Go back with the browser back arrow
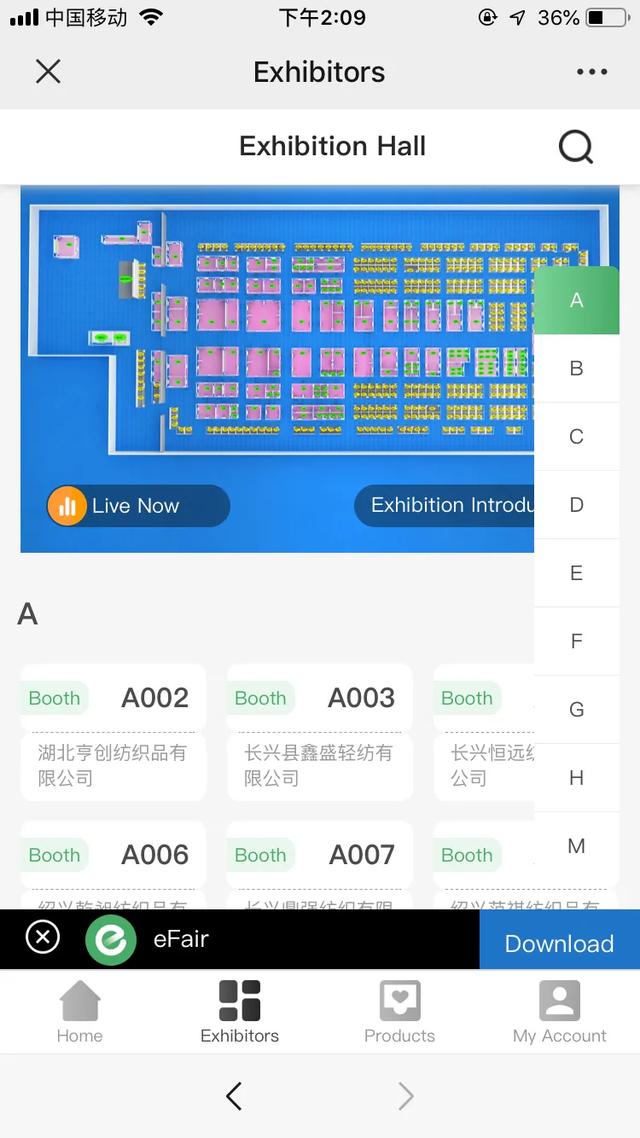Image resolution: width=640 pixels, height=1138 pixels. (x=234, y=1096)
